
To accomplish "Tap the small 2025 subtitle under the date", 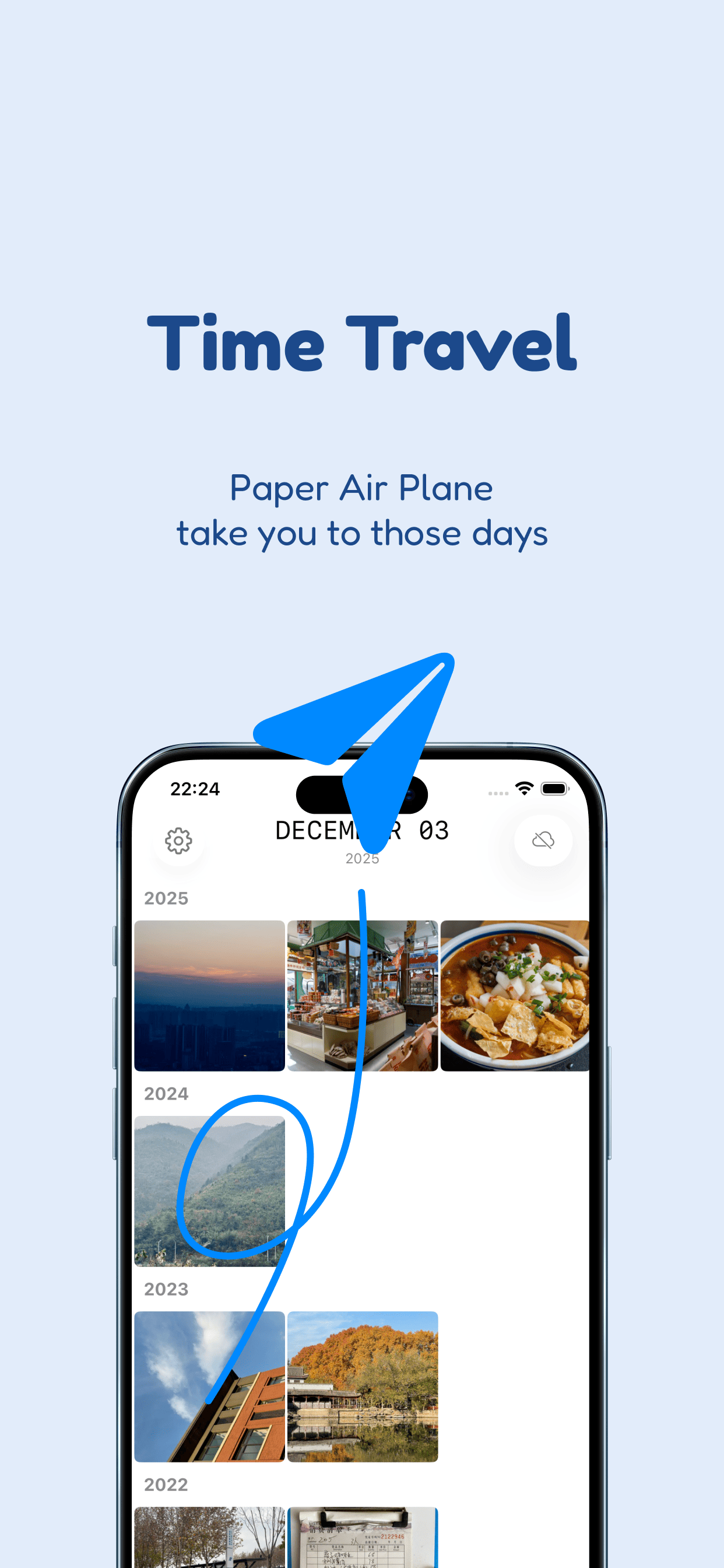I will click(361, 857).
